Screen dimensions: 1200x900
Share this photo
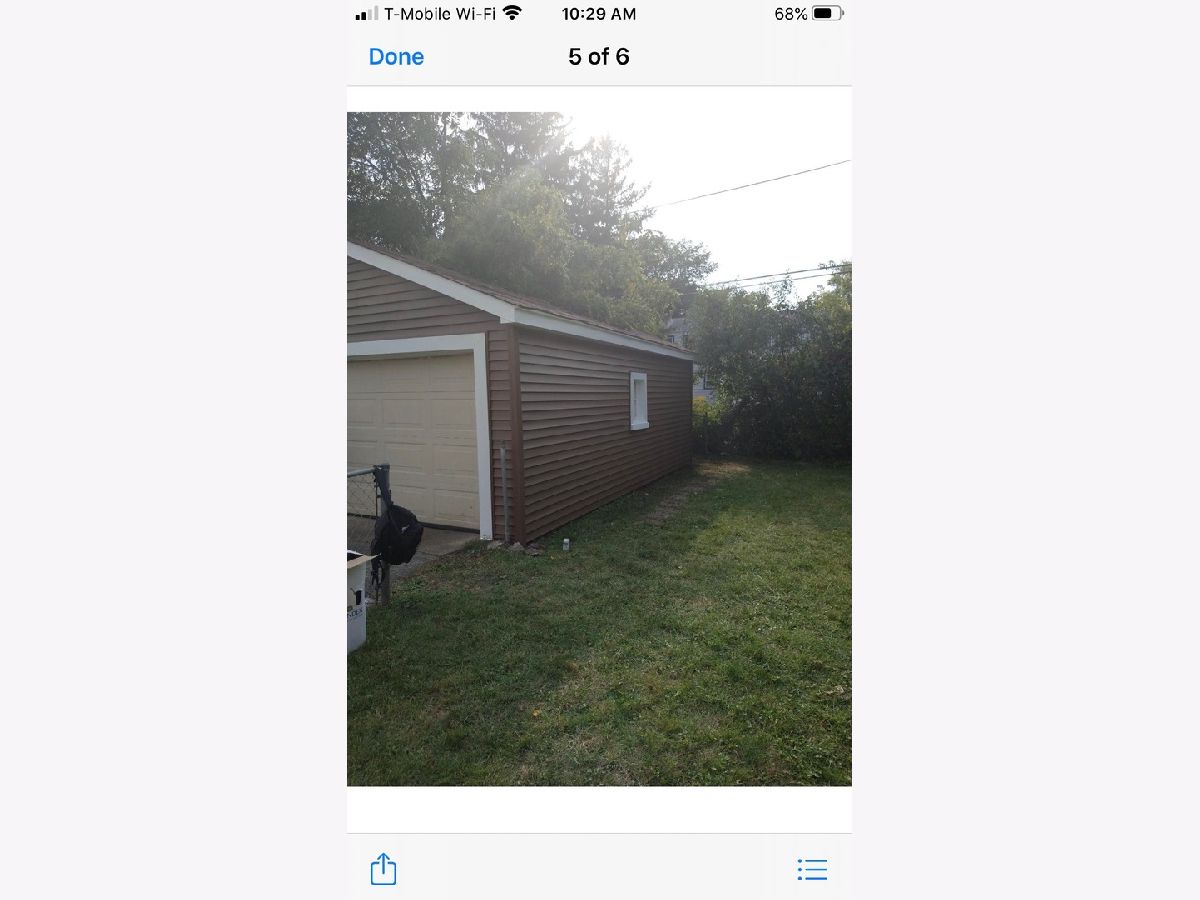coord(383,868)
